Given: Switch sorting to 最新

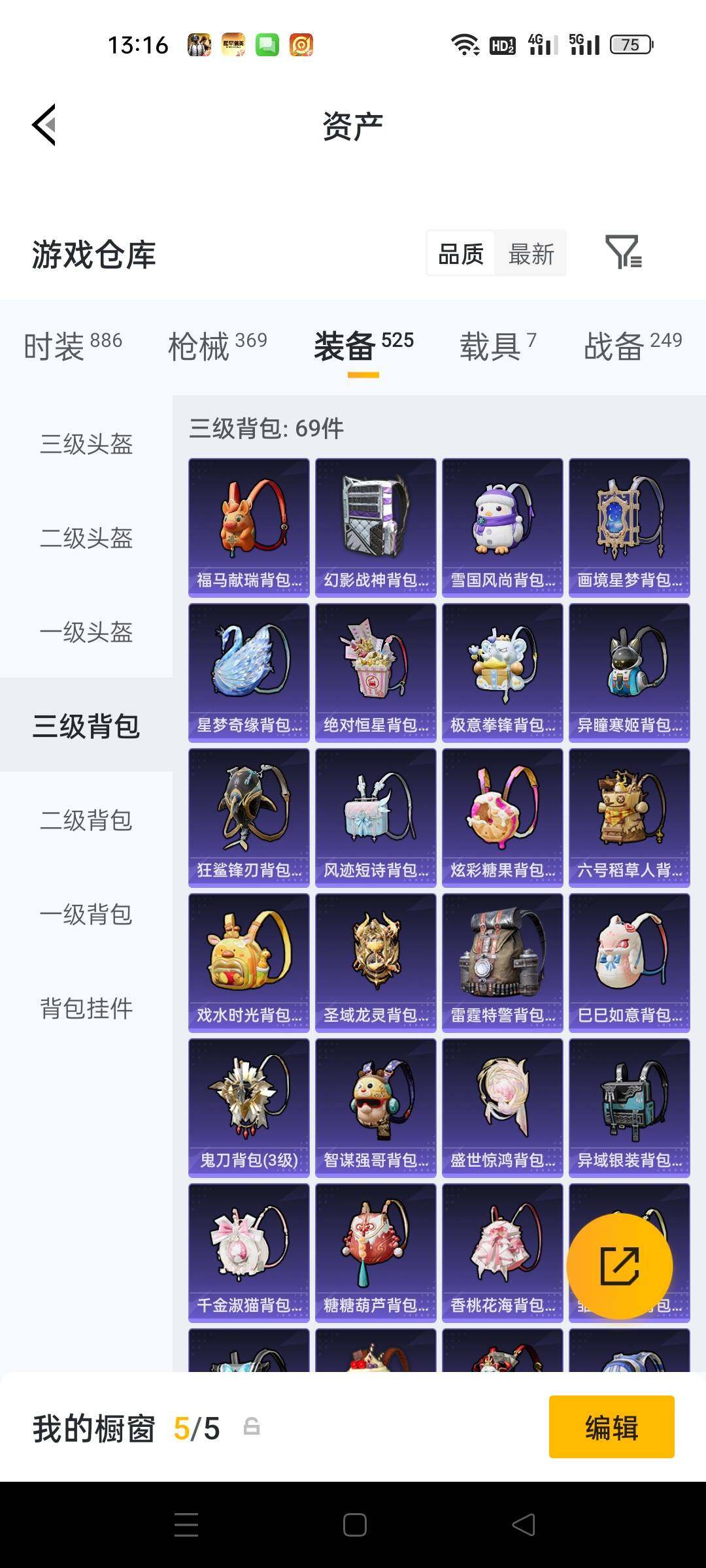Looking at the screenshot, I should point(531,253).
